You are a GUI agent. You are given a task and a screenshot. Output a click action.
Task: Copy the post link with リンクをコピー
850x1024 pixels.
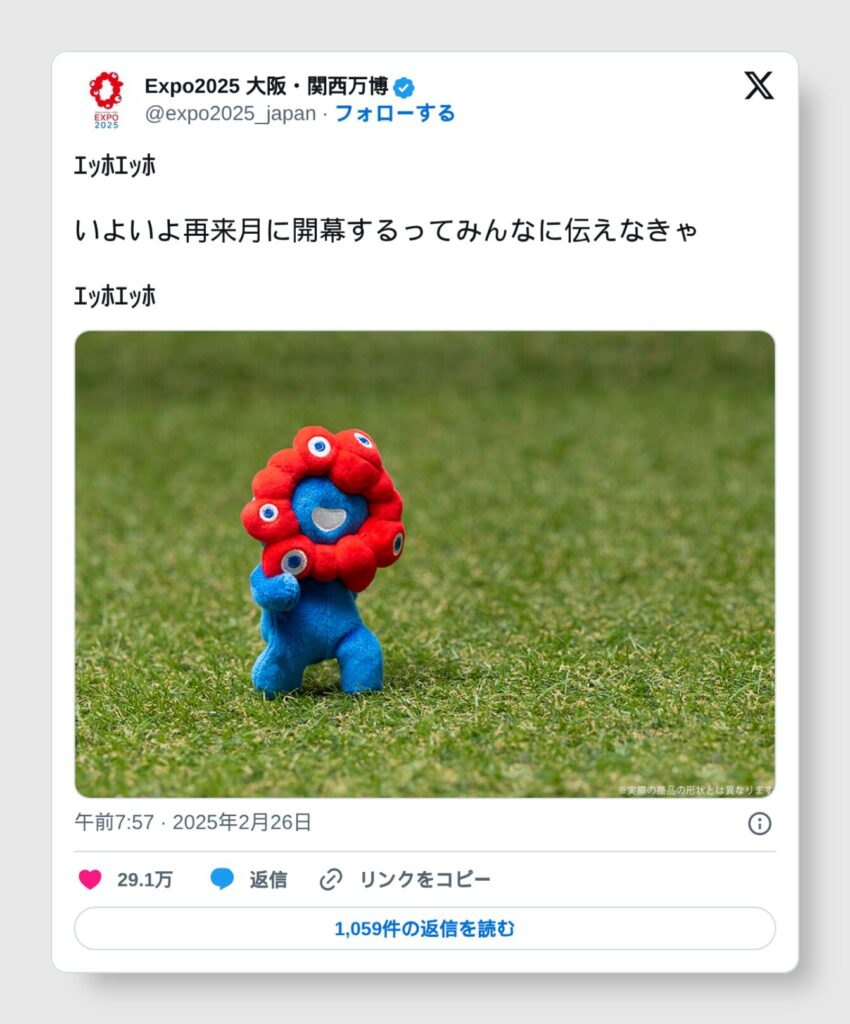[x=405, y=879]
